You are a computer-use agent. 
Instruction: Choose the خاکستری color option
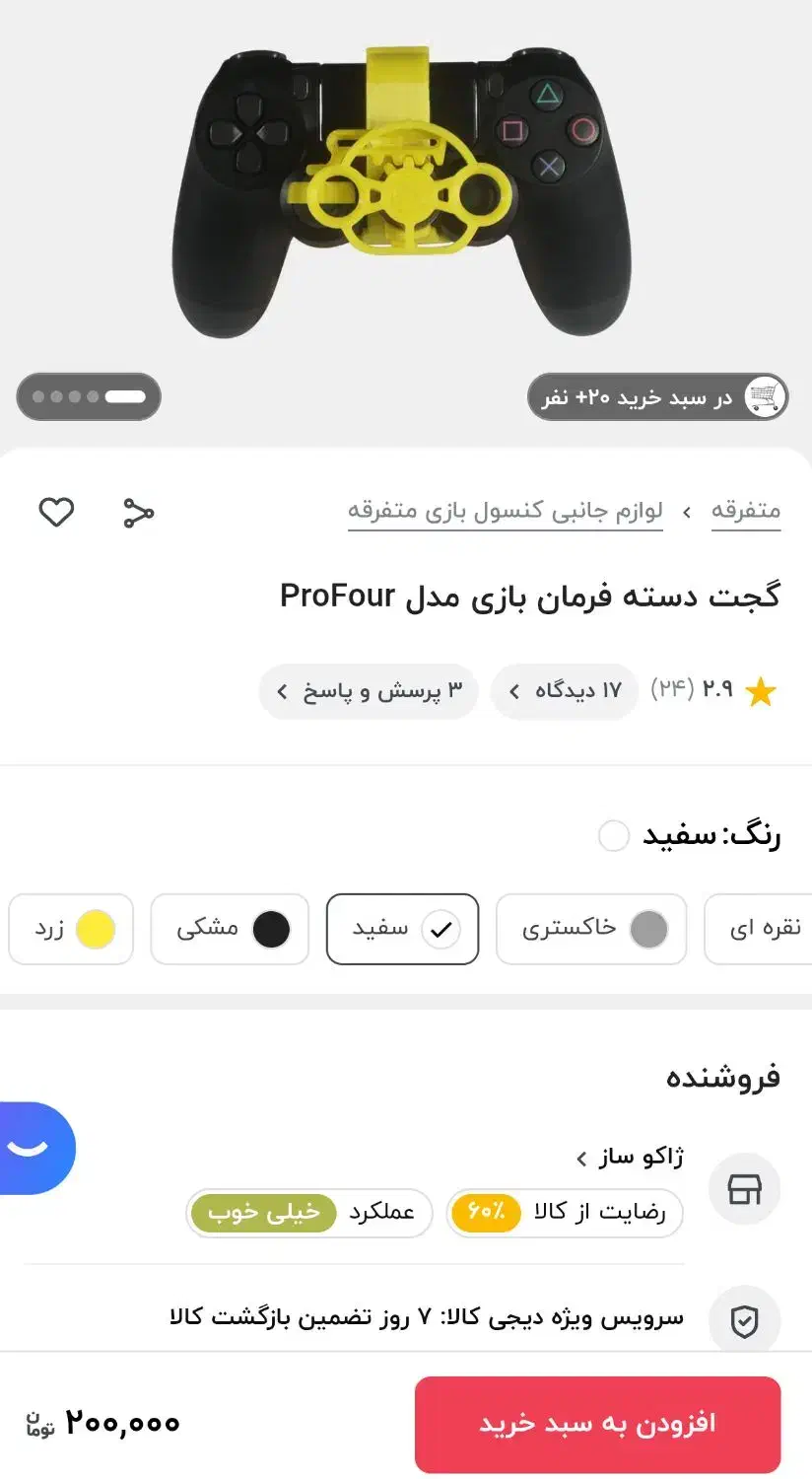[590, 929]
